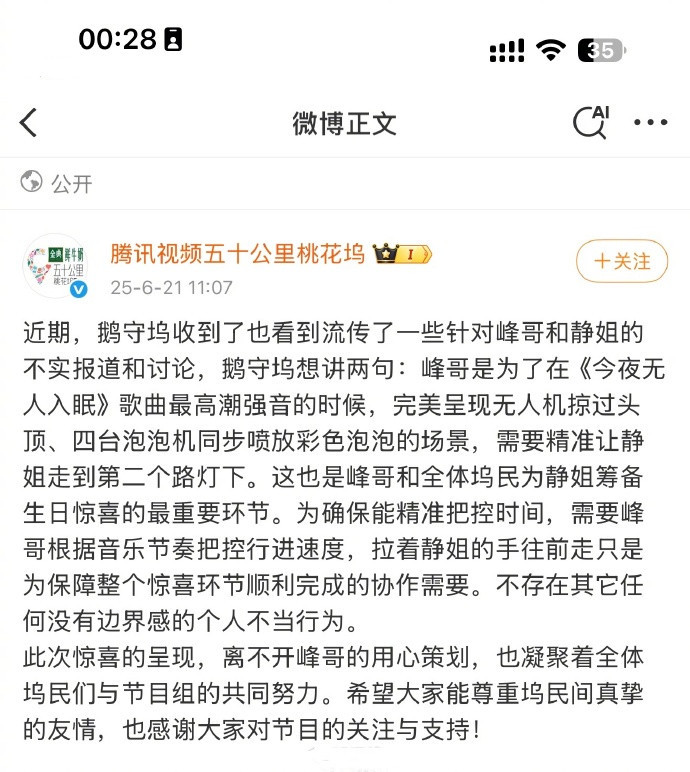Follow 腾讯视频五十公里桃花坞 with the 关注 button

pos(621,262)
